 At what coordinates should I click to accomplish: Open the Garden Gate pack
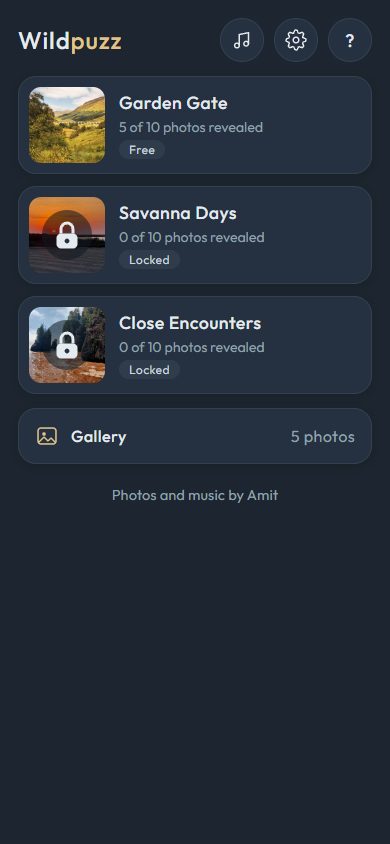pyautogui.click(x=195, y=125)
